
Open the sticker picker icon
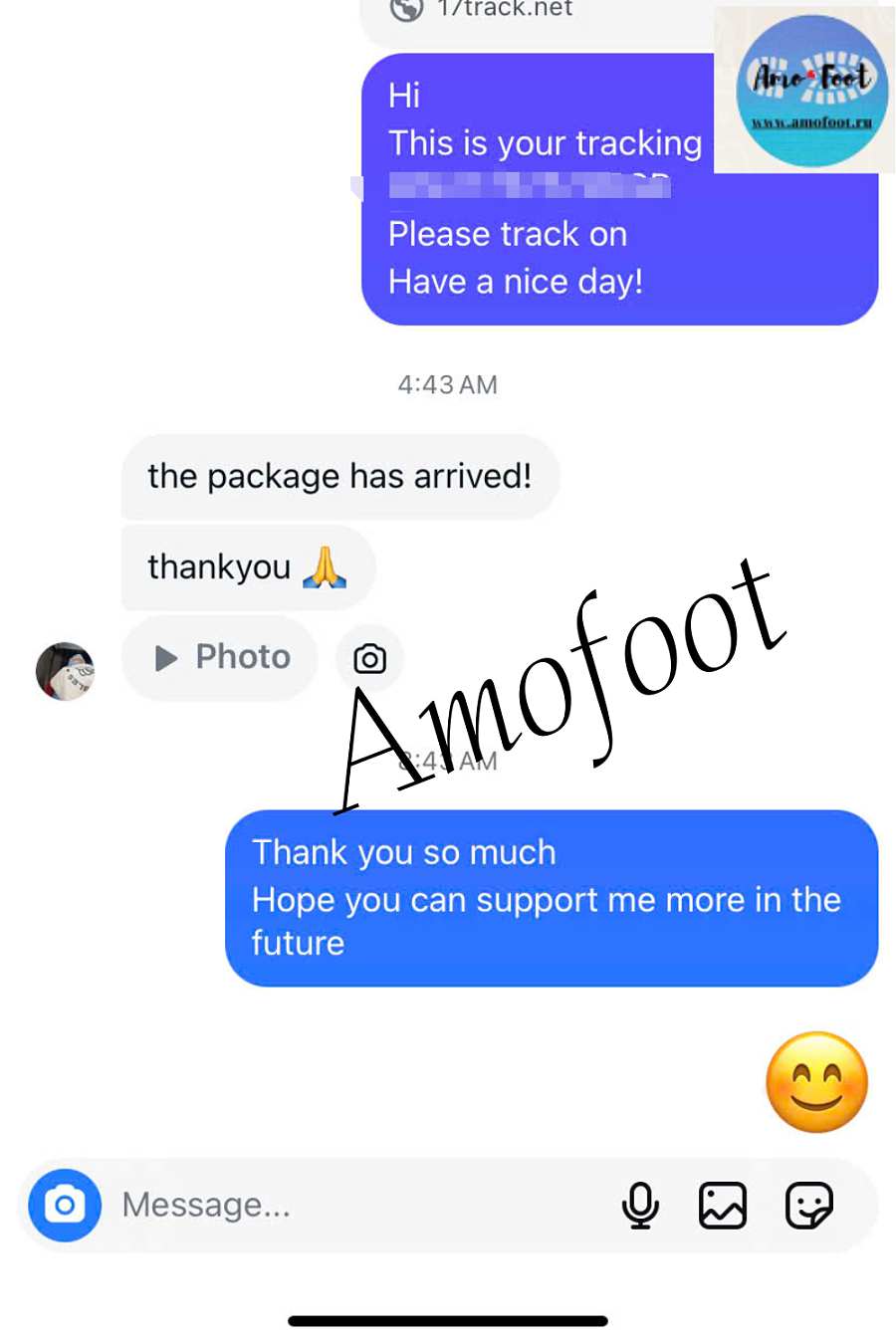point(808,1206)
